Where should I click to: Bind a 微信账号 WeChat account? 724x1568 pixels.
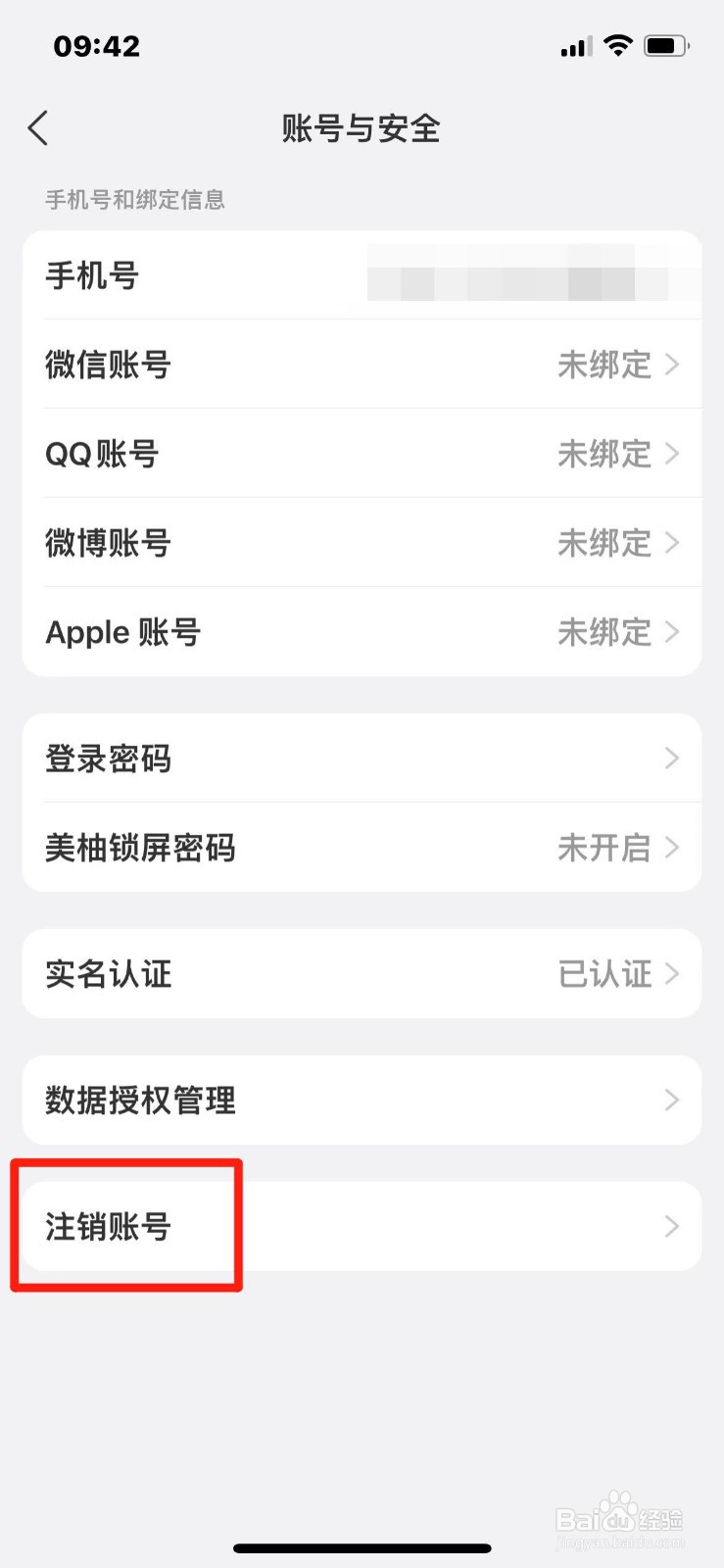362,365
